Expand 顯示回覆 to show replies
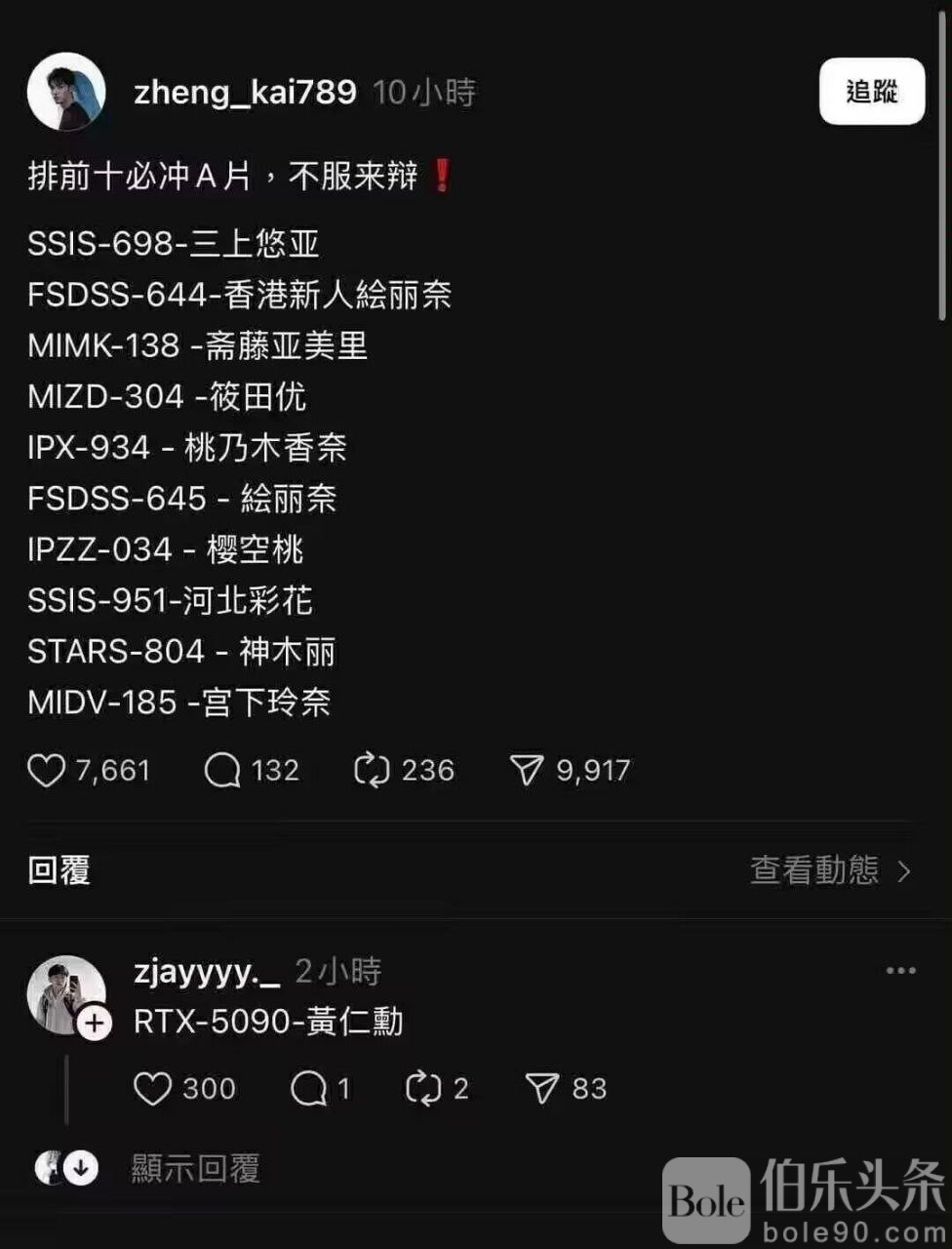This screenshot has width=952, height=1249. (195, 1168)
